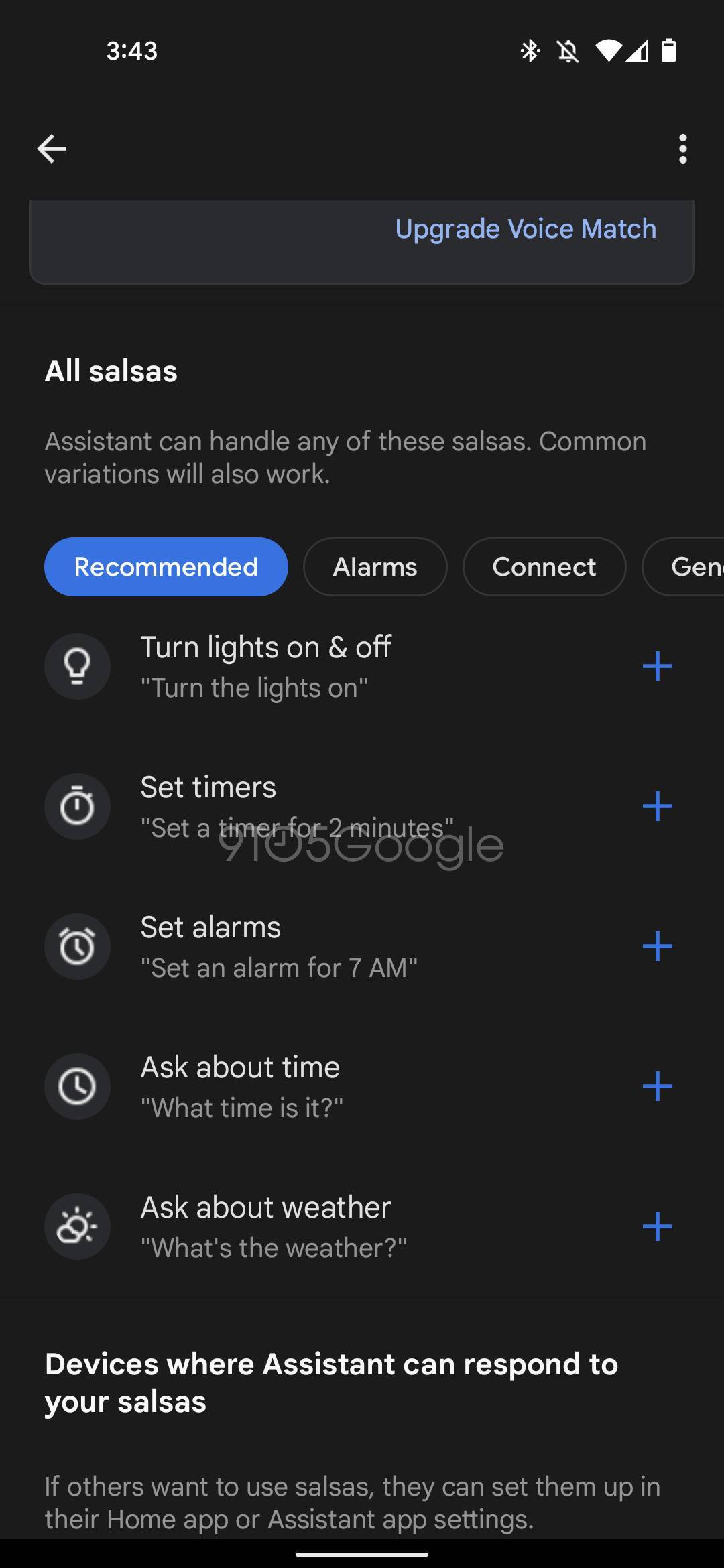Select the Recommended filter chip
Viewport: 724px width, 1568px height.
coord(166,567)
